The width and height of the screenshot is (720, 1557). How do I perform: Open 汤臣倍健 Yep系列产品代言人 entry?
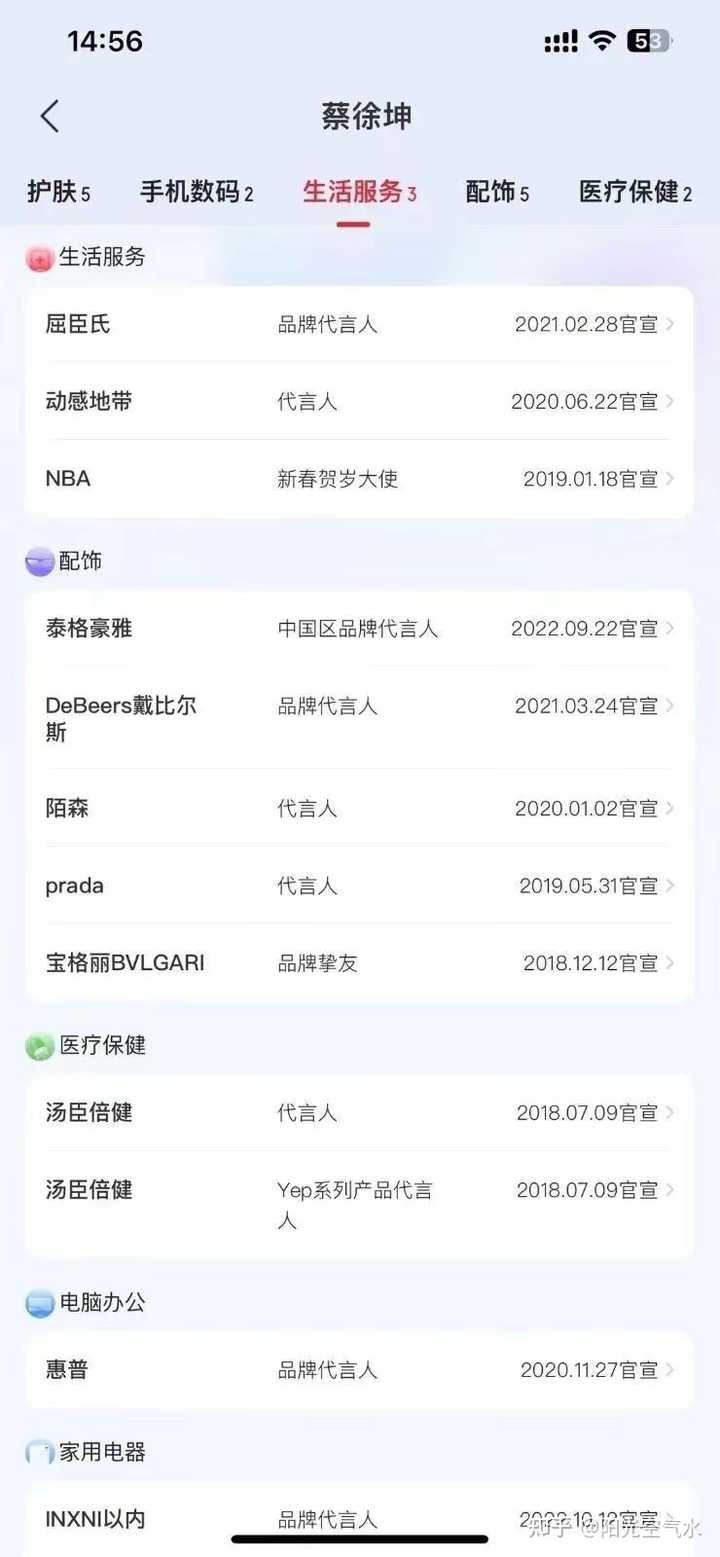359,1203
